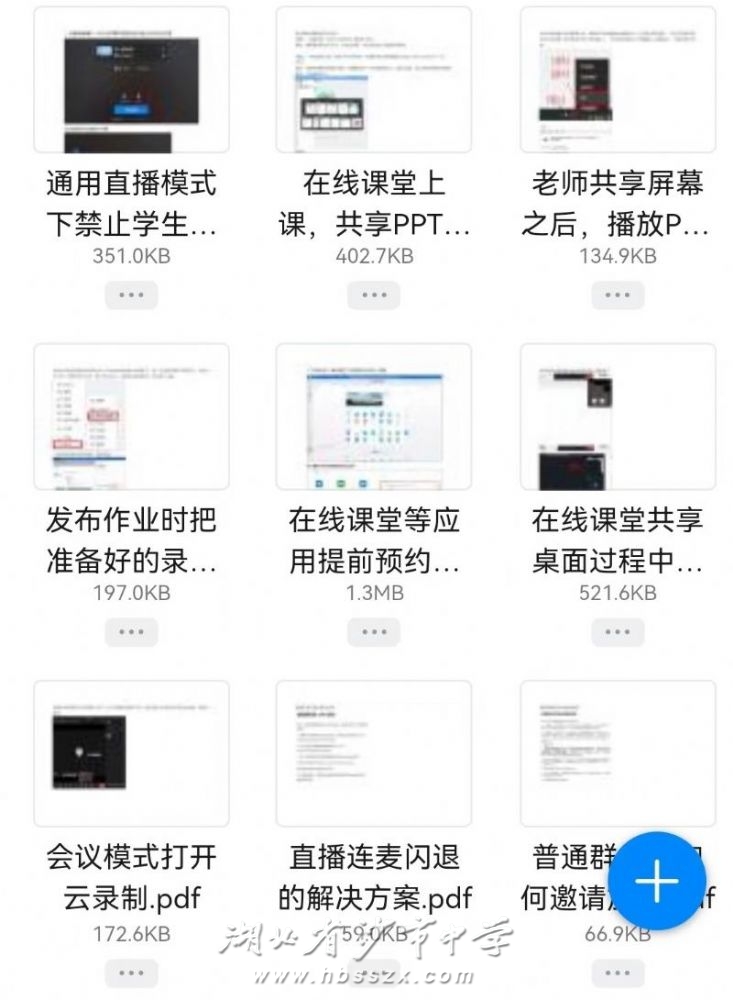Open the 在线课堂共享桌面过程中 file
Image resolution: width=733 pixels, height=1000 pixels.
[x=617, y=417]
